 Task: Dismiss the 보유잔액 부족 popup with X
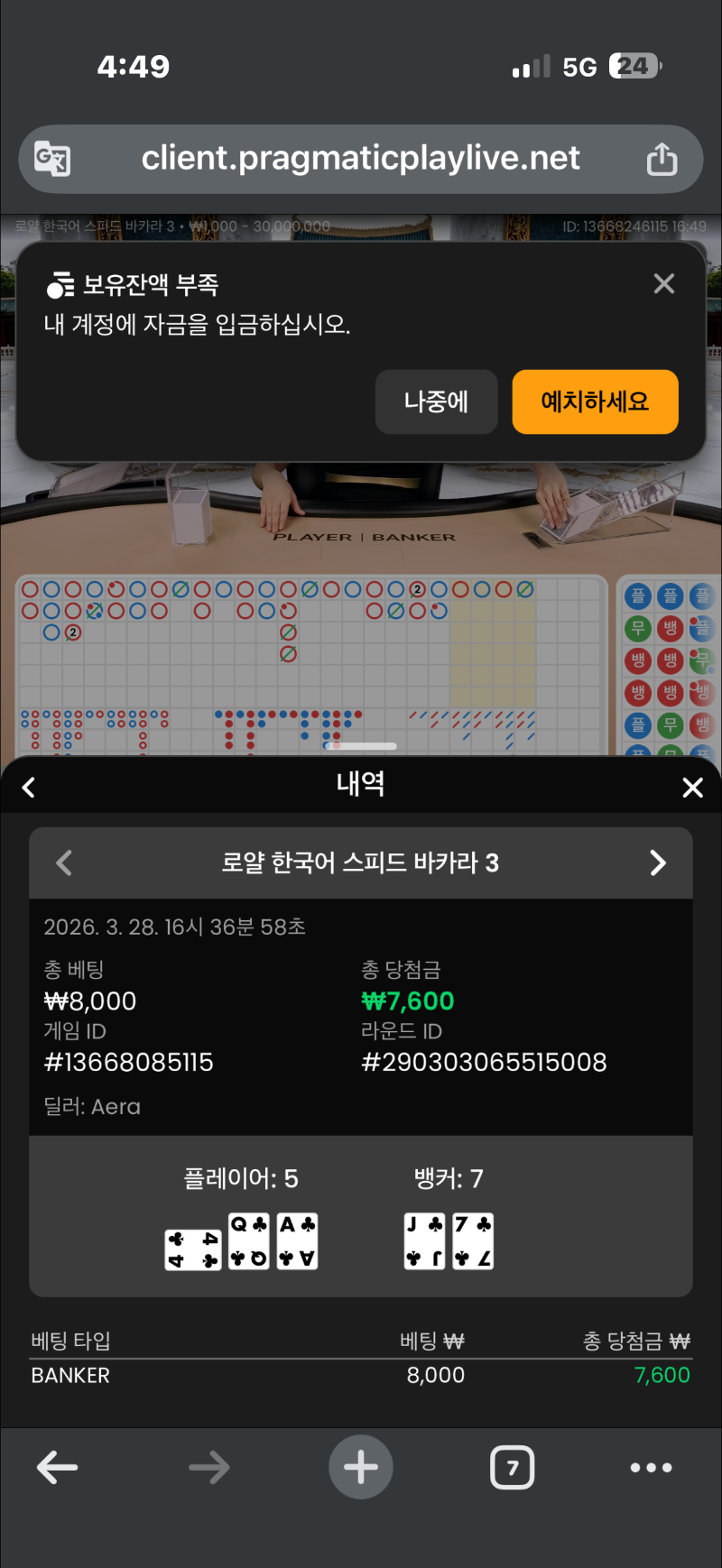[x=664, y=283]
